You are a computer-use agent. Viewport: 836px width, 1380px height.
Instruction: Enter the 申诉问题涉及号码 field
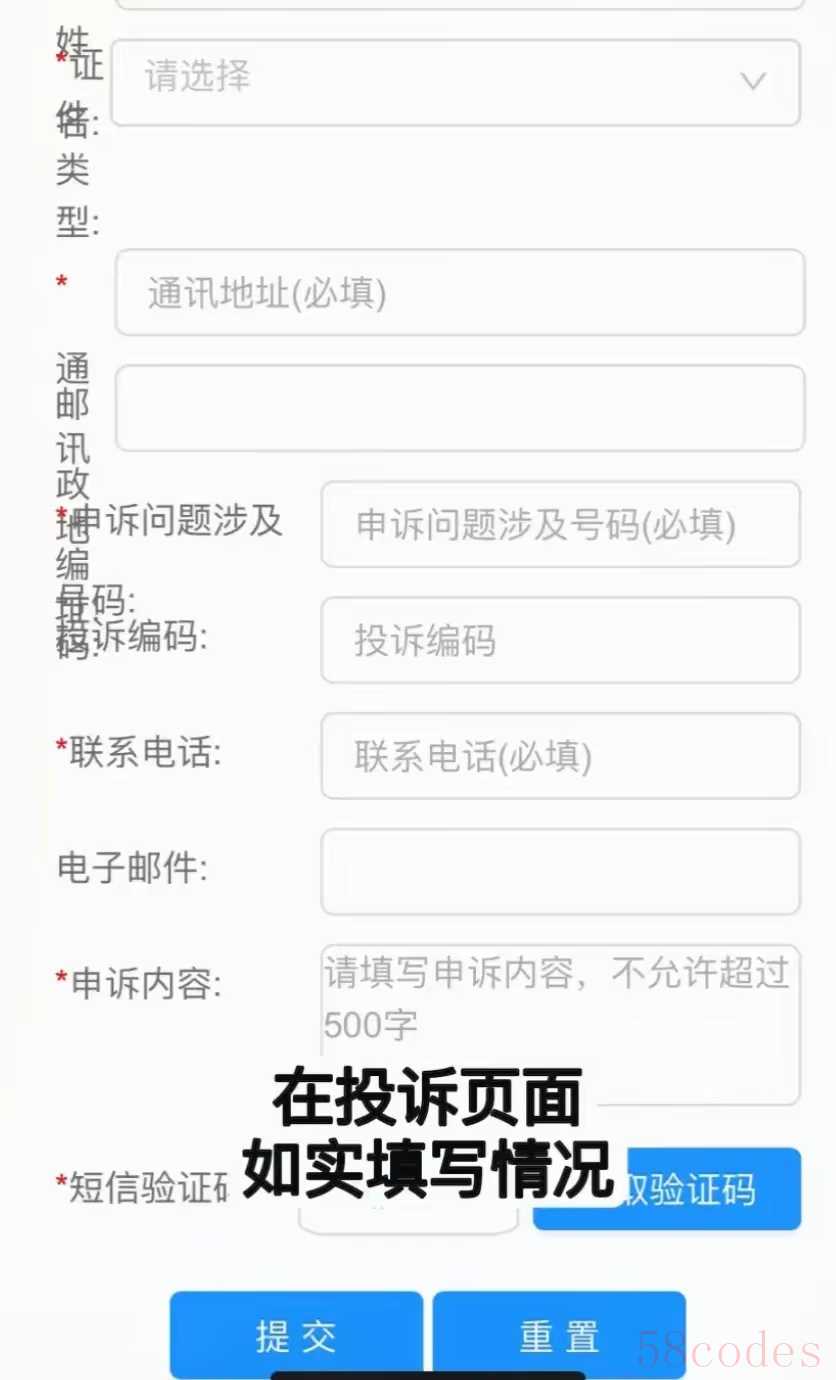pyautogui.click(x=560, y=524)
